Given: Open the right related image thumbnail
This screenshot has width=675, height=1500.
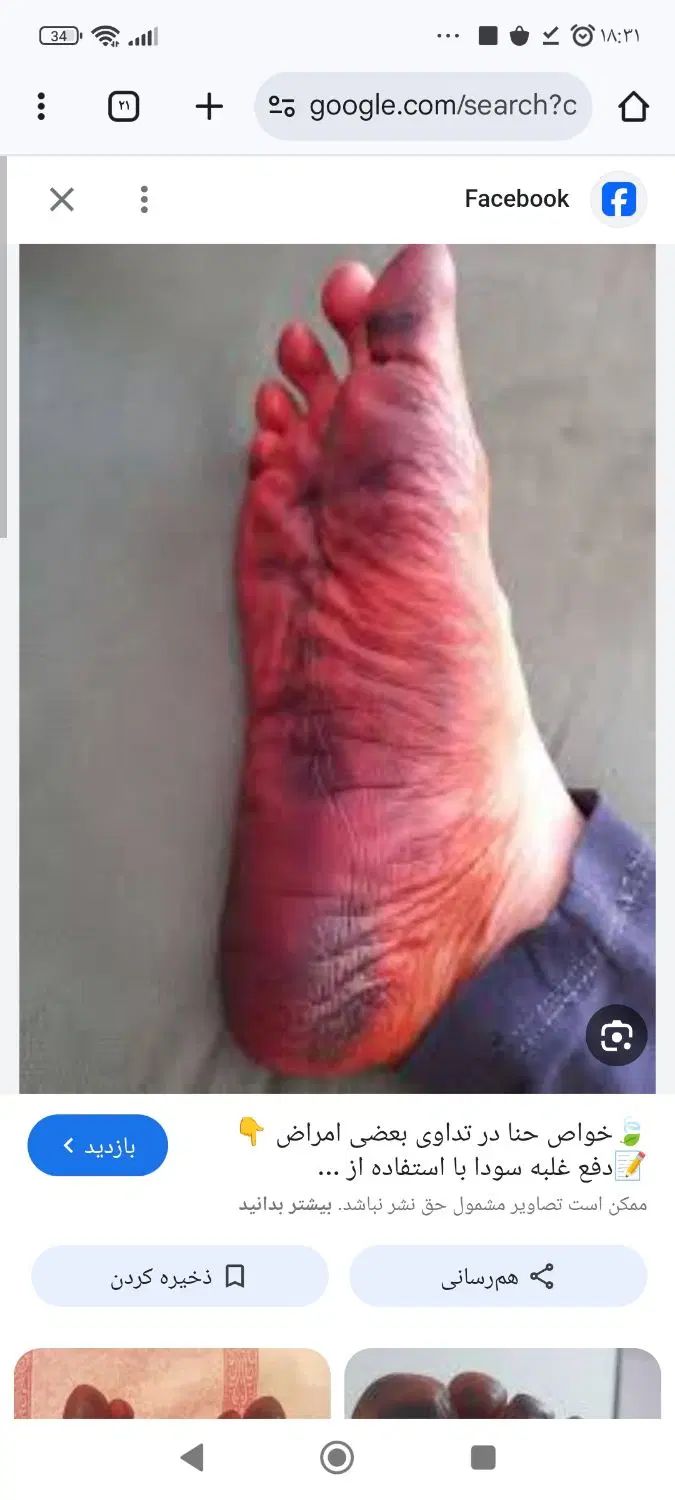Looking at the screenshot, I should [502, 1383].
